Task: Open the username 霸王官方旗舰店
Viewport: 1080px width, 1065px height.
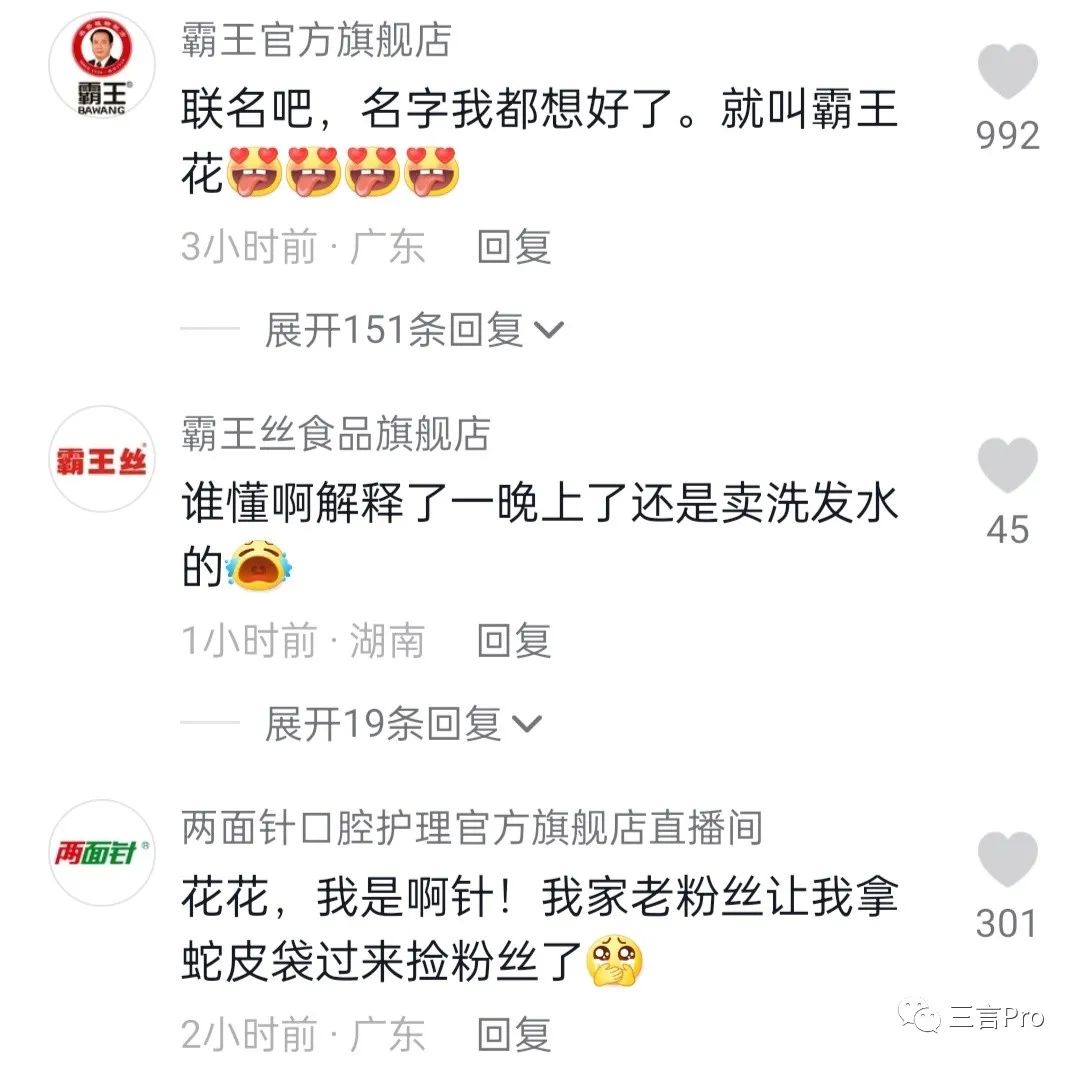Action: click(316, 41)
